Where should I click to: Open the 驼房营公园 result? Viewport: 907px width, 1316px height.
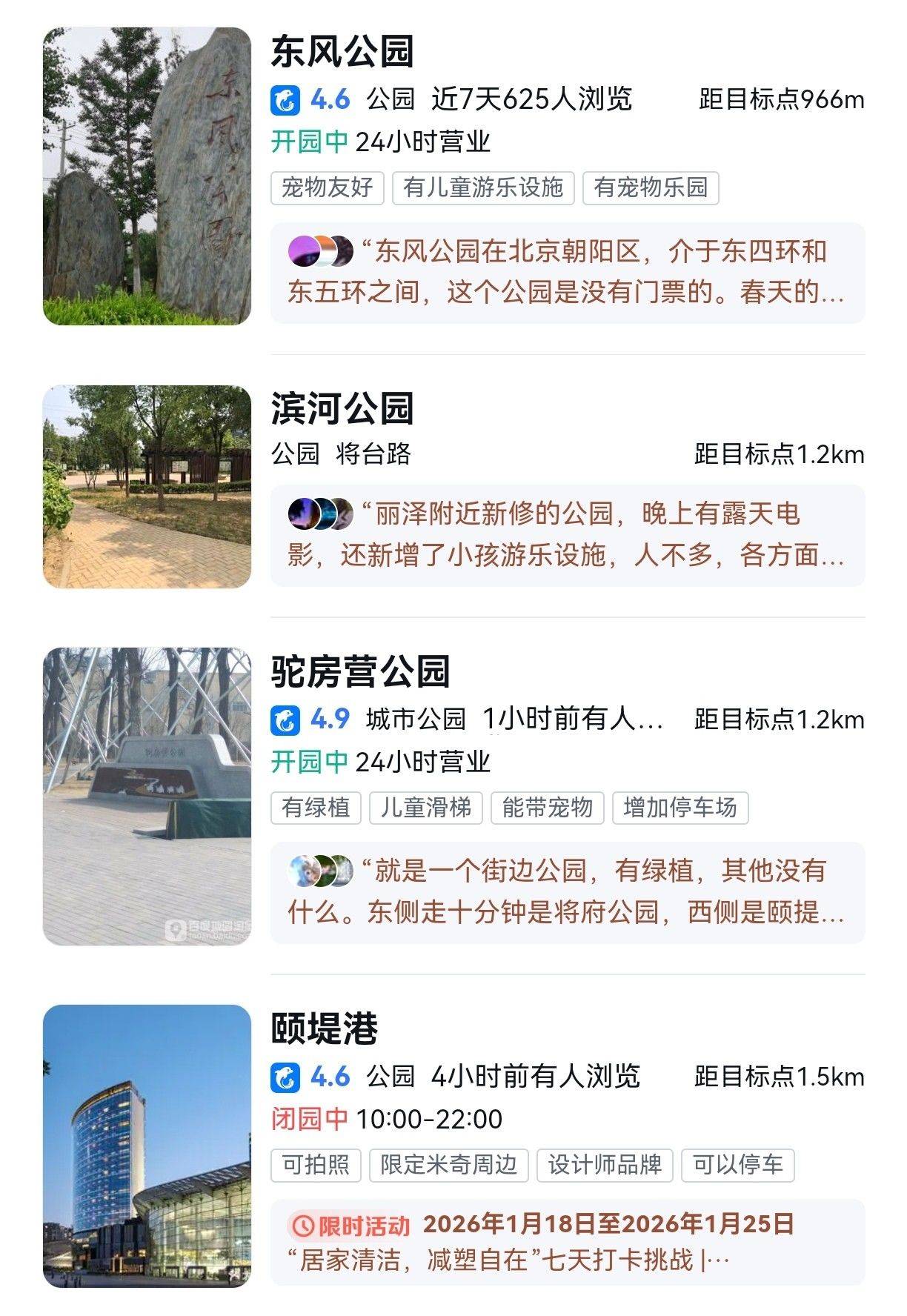pos(361,672)
